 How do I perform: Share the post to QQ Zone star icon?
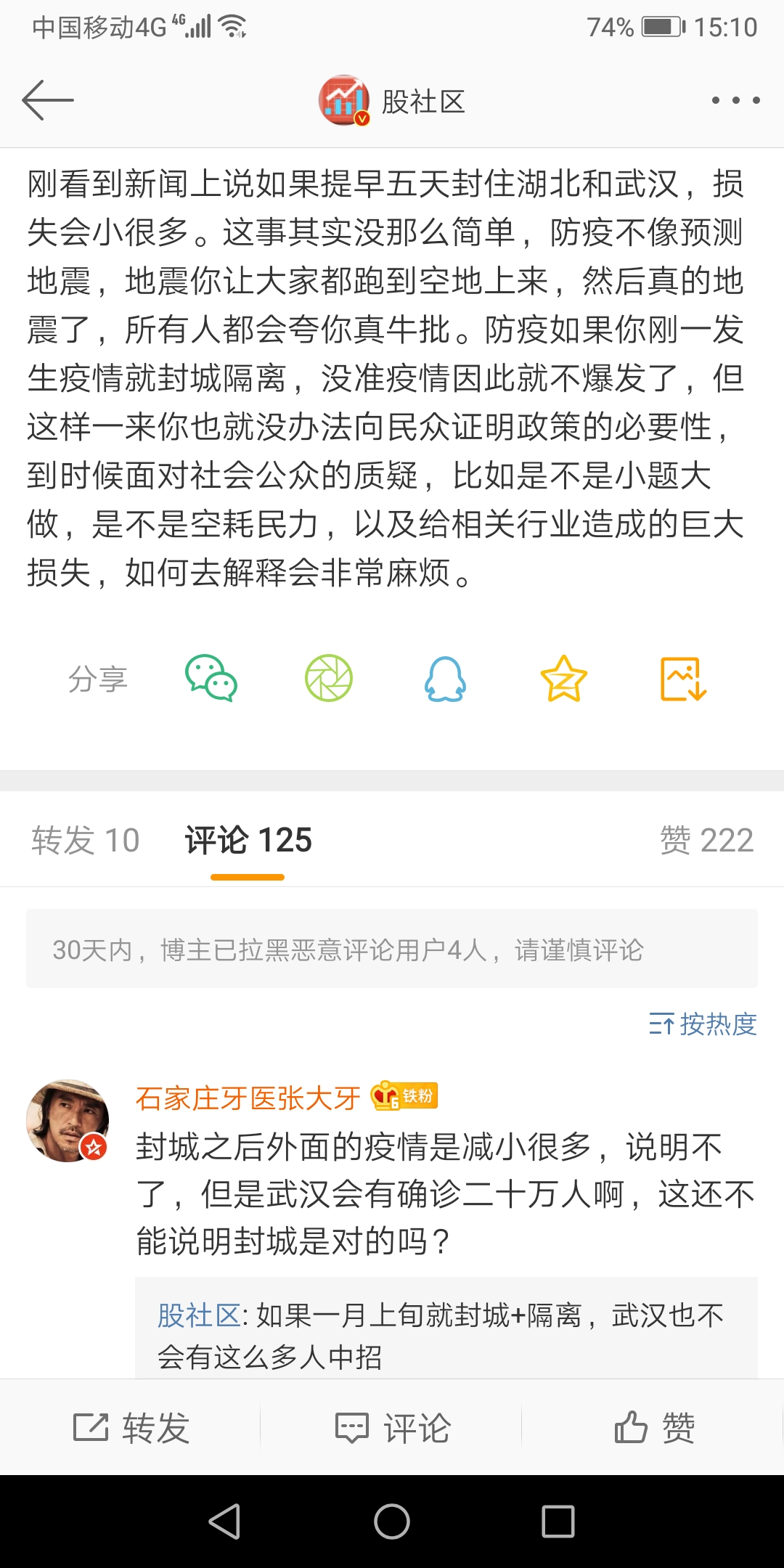point(563,679)
